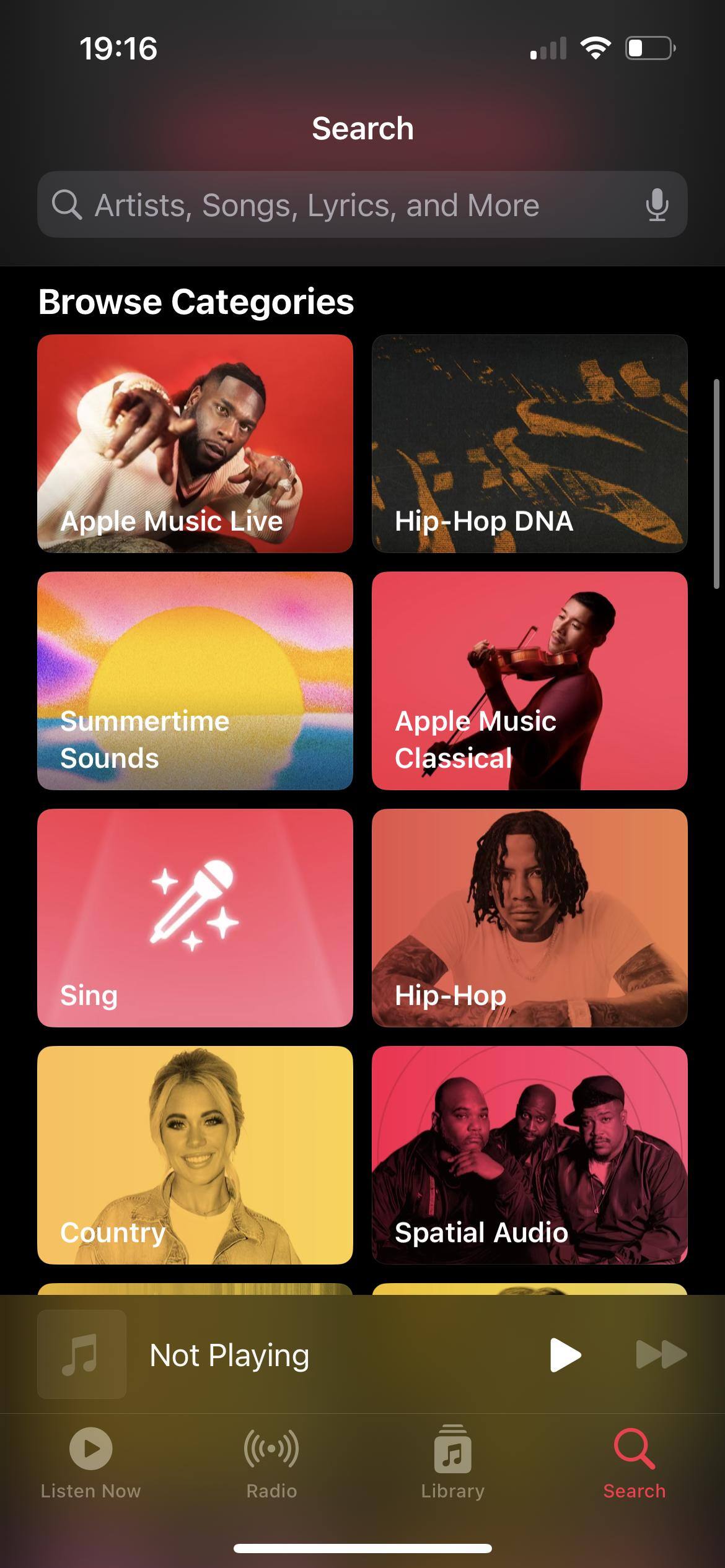Browse the Country category

[x=195, y=1155]
